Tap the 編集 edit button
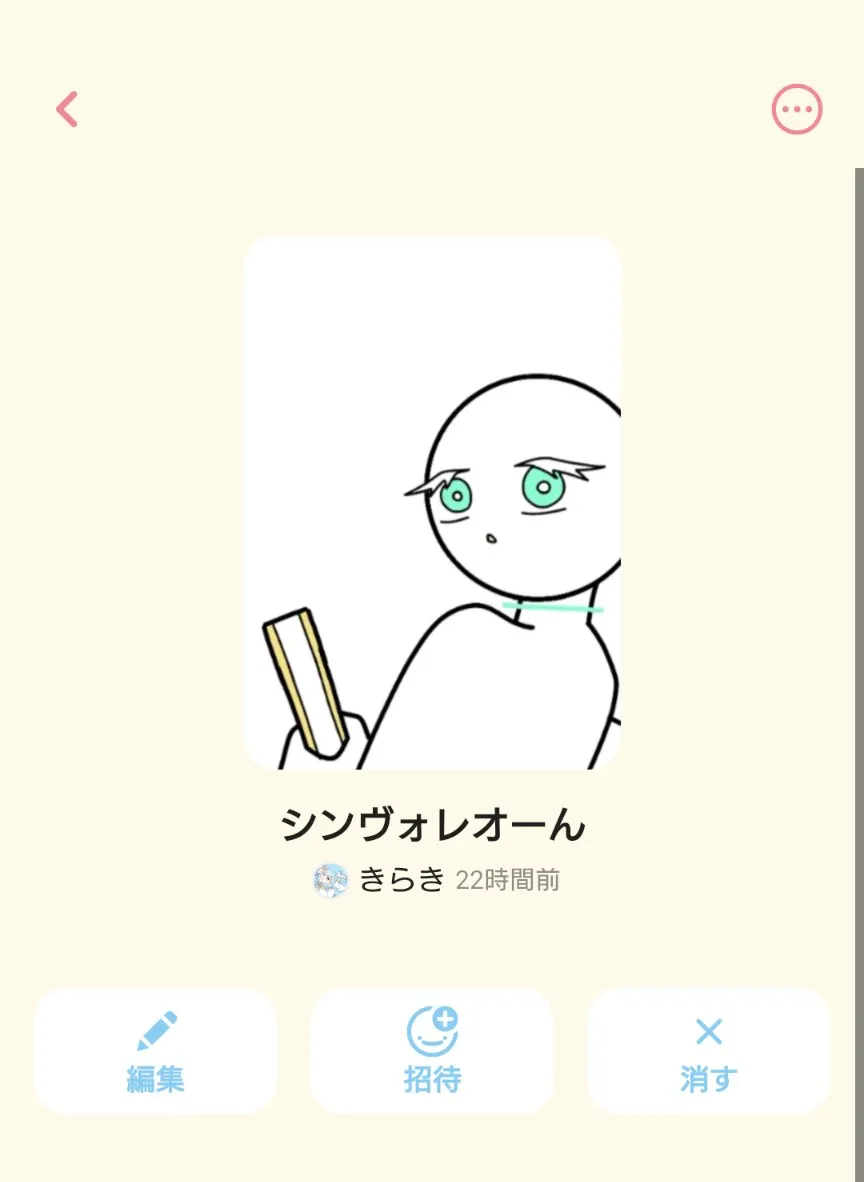Viewport: 864px width, 1182px height. tap(155, 1051)
